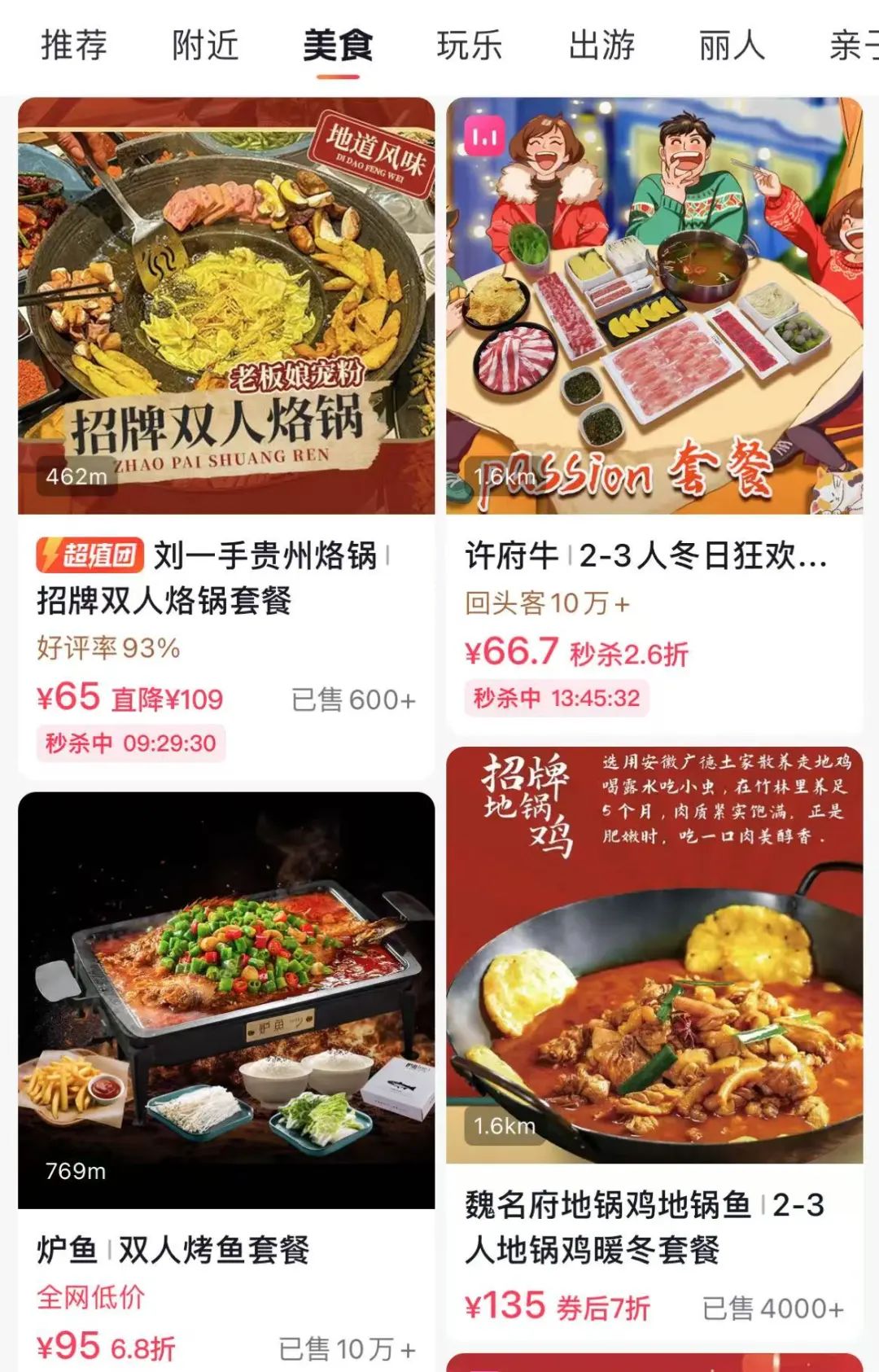Select the 美食 tab
879x1372 pixels.
coord(338,45)
